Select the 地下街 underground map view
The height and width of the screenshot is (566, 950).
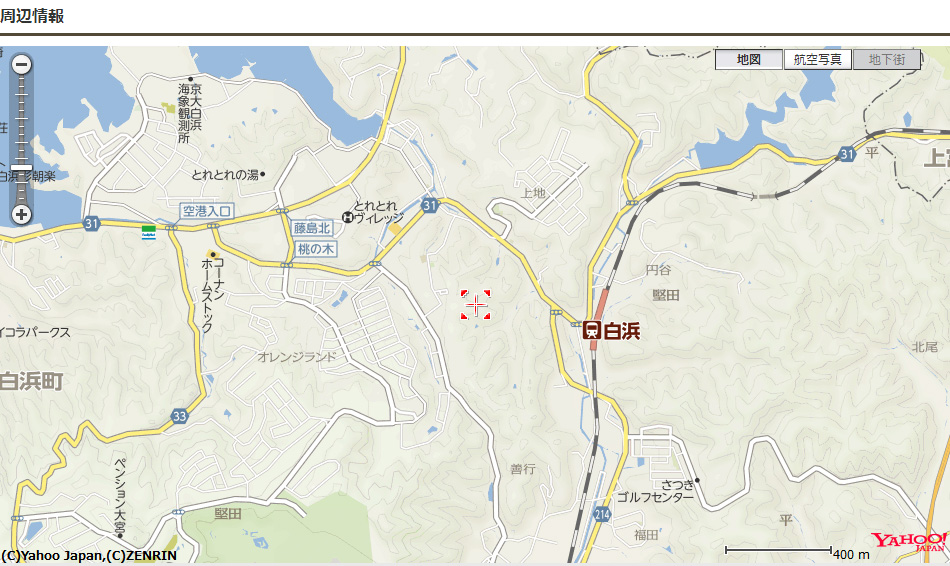[x=886, y=60]
